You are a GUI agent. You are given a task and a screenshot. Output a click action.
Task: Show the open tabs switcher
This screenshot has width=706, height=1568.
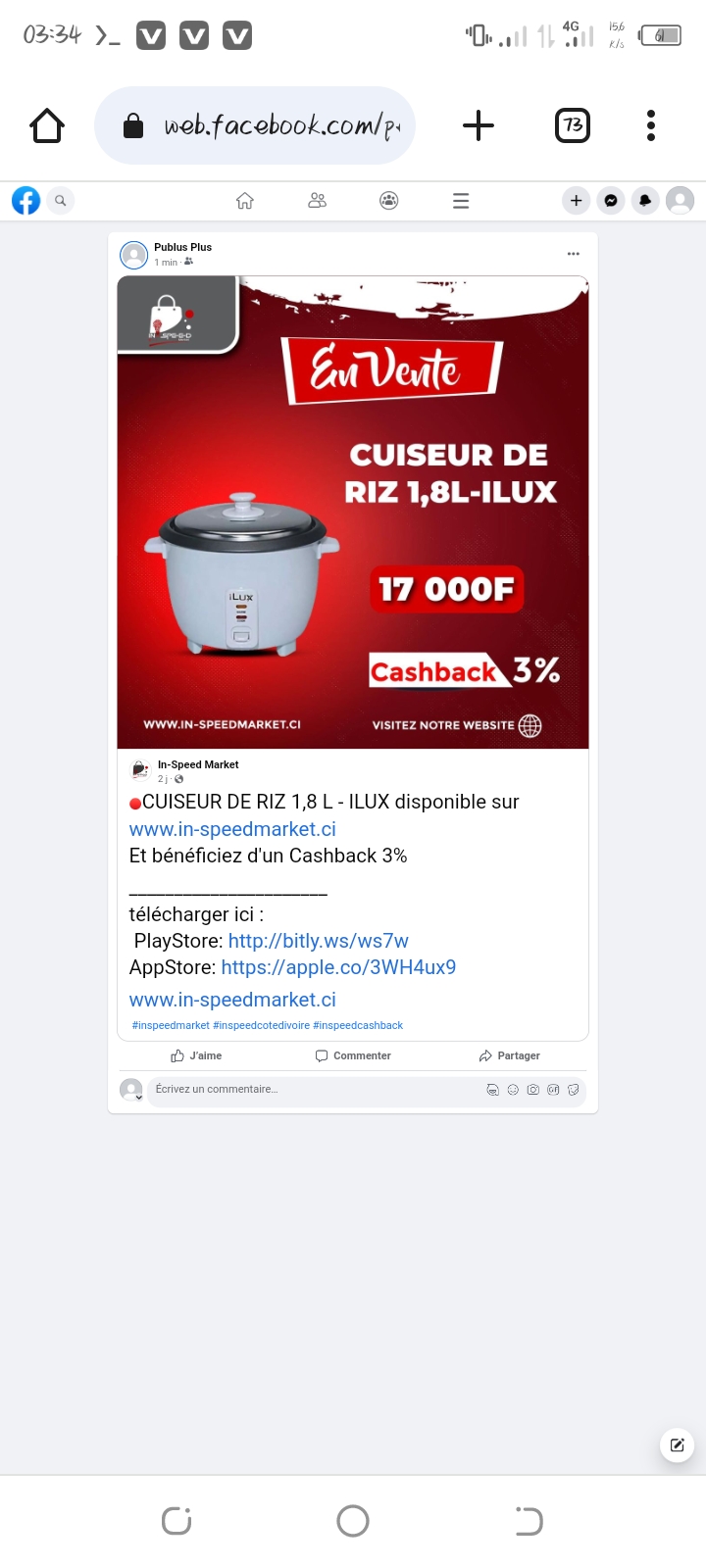(573, 125)
